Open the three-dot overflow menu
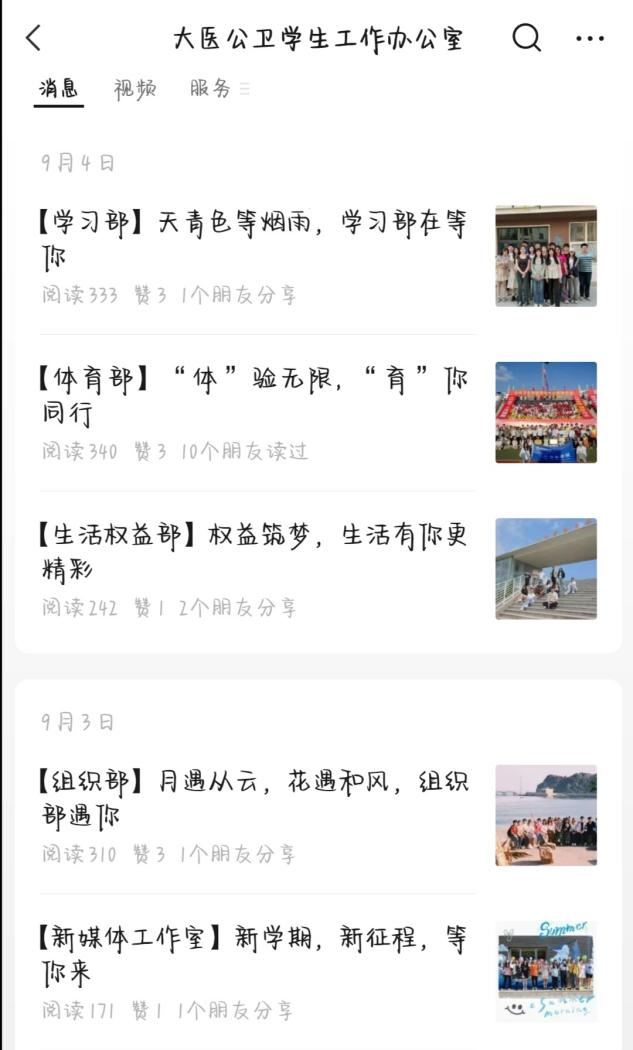The width and height of the screenshot is (633, 1050). (590, 39)
